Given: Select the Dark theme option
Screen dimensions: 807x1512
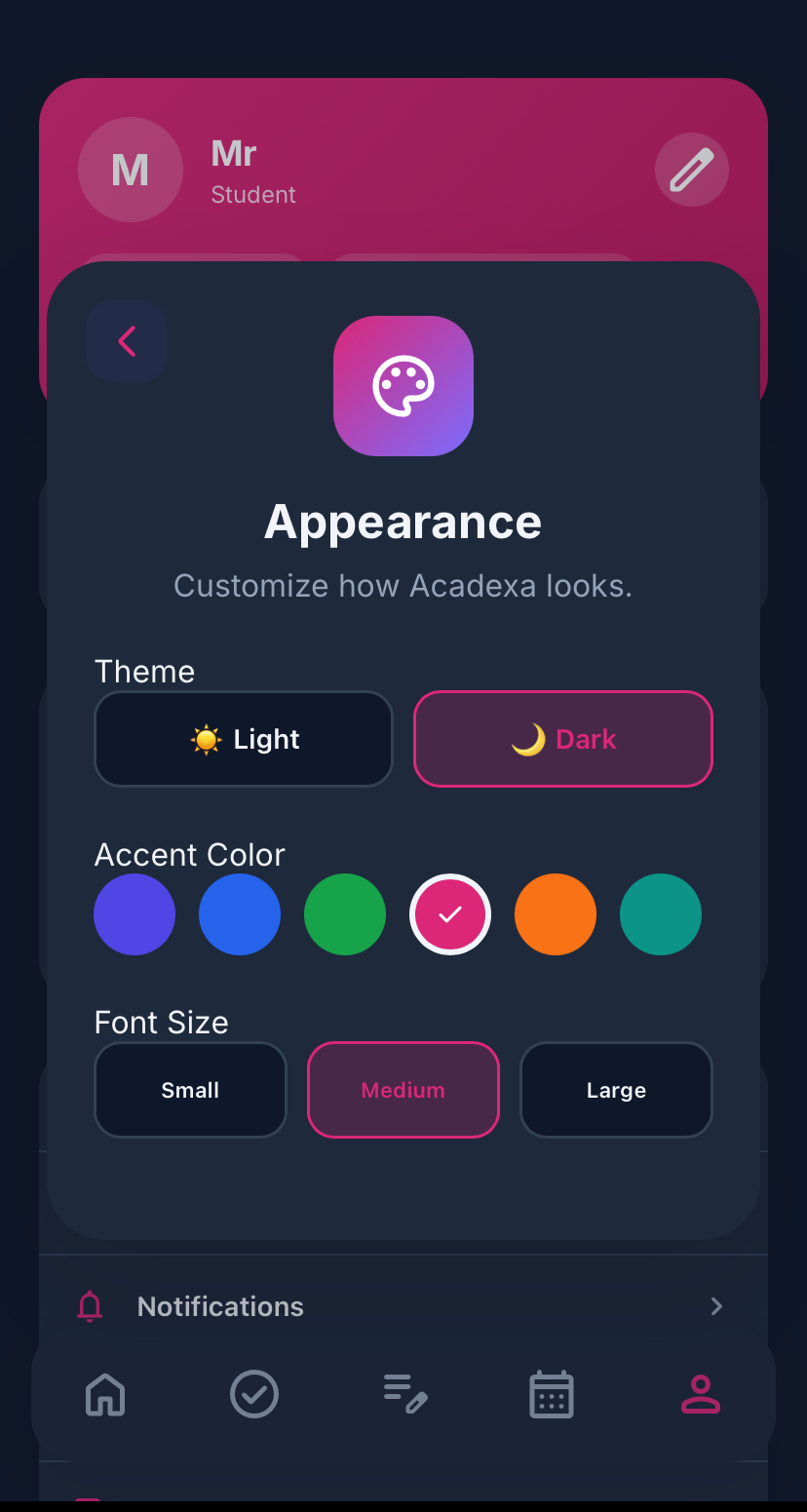Looking at the screenshot, I should (563, 739).
